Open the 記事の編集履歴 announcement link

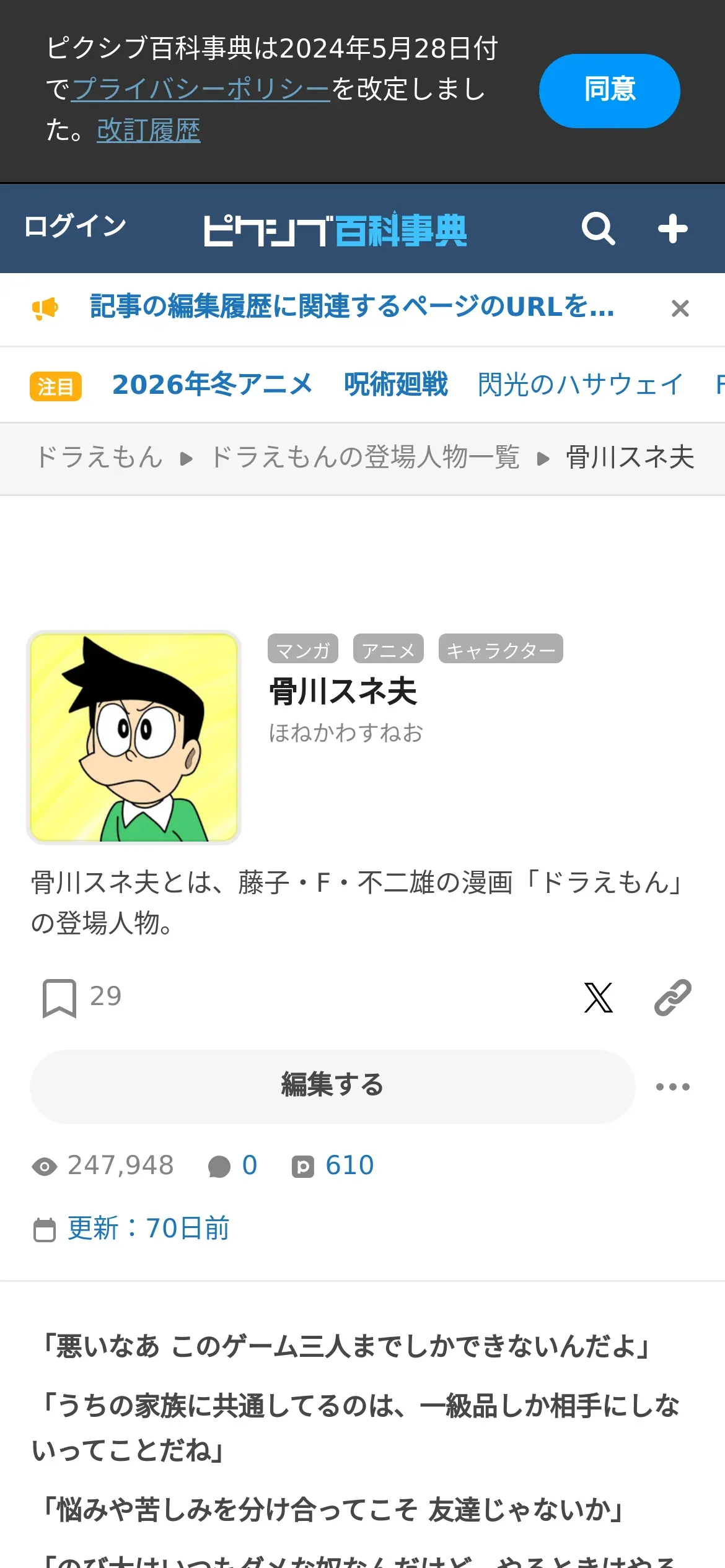click(351, 307)
